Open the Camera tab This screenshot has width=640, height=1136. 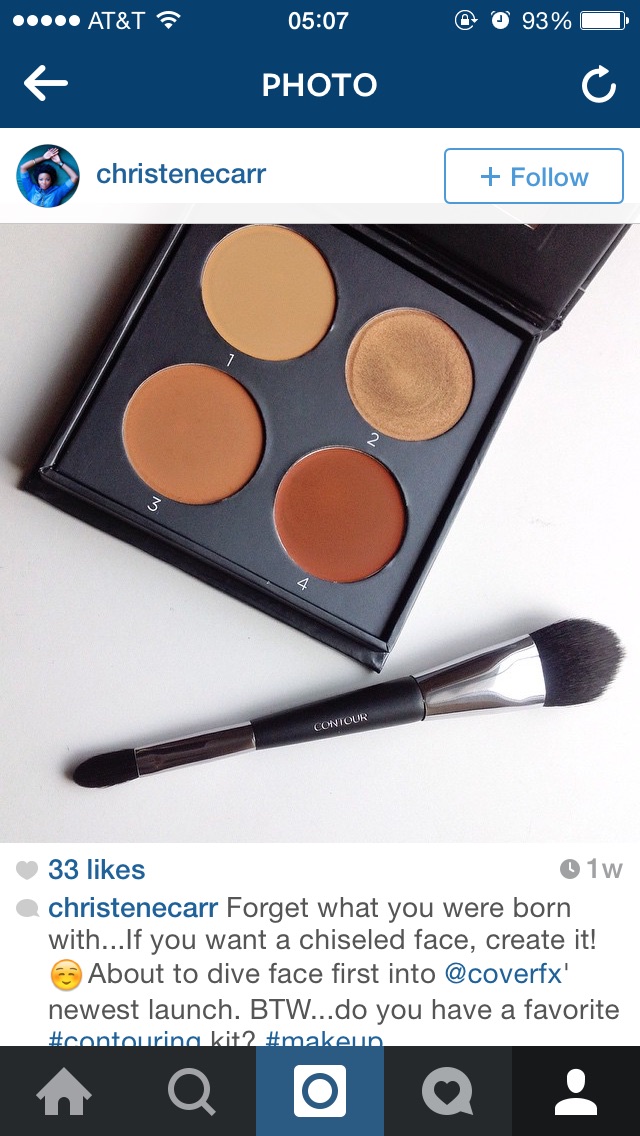point(320,1091)
